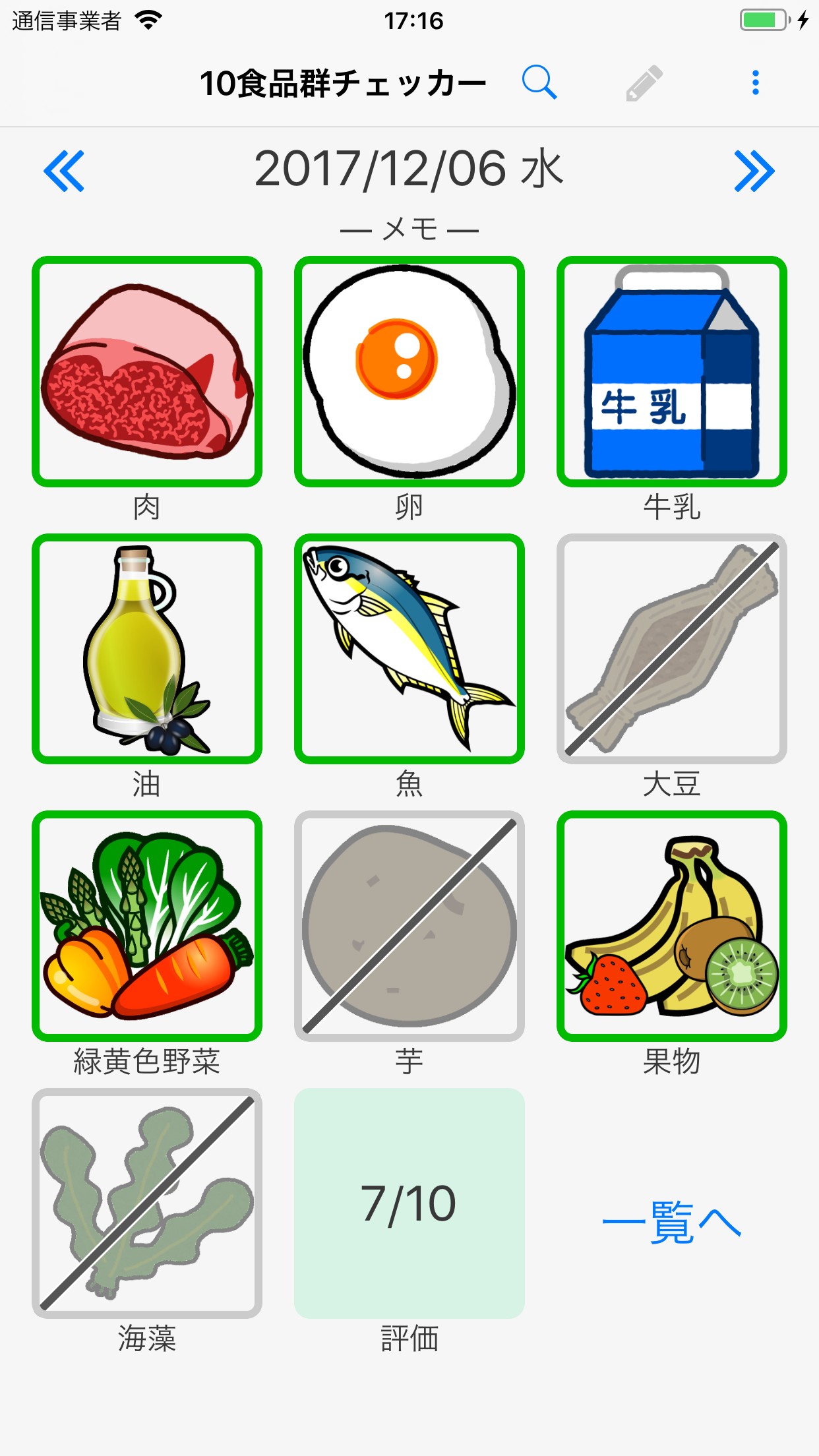Viewport: 819px width, 1456px height.
Task: Open the search magnifier icon
Action: (x=539, y=83)
